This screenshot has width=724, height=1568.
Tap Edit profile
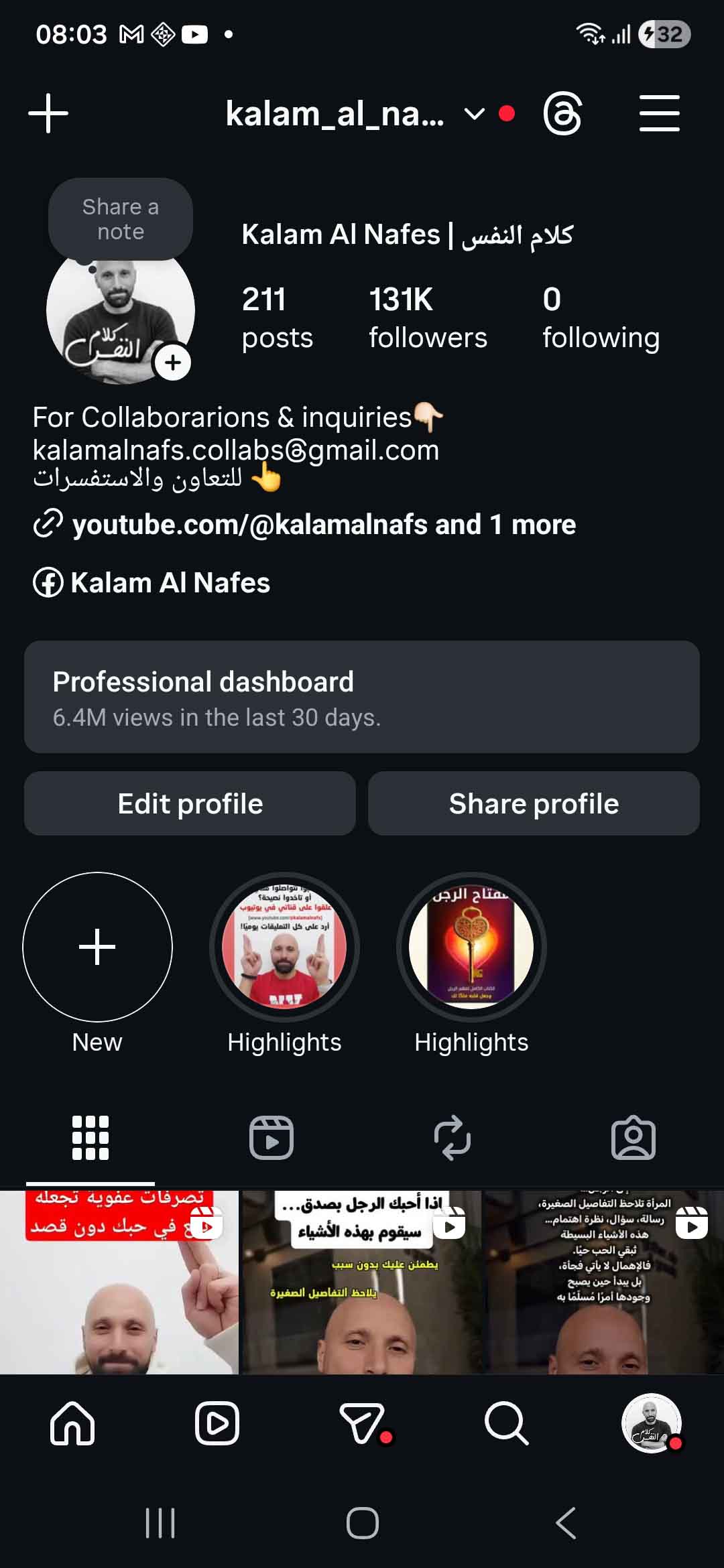point(190,803)
